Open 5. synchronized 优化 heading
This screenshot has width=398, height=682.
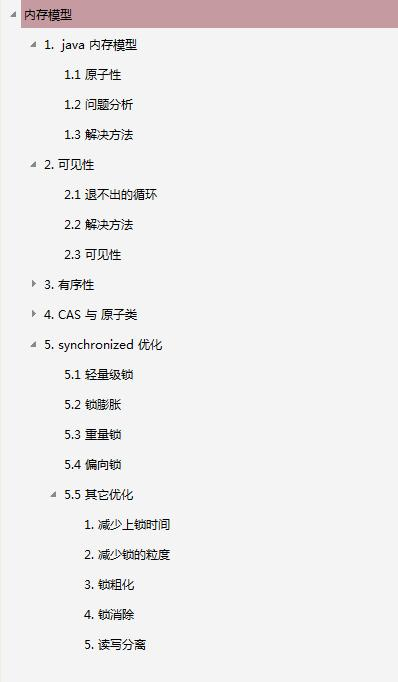[x=103, y=345]
